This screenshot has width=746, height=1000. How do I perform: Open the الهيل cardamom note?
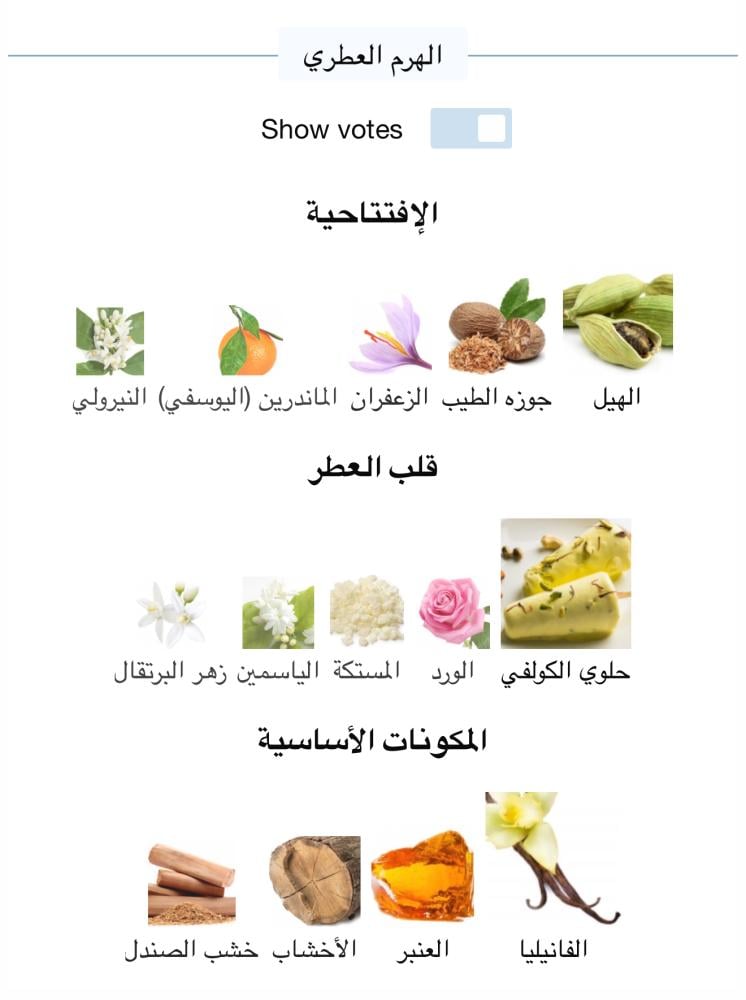pyautogui.click(x=618, y=323)
